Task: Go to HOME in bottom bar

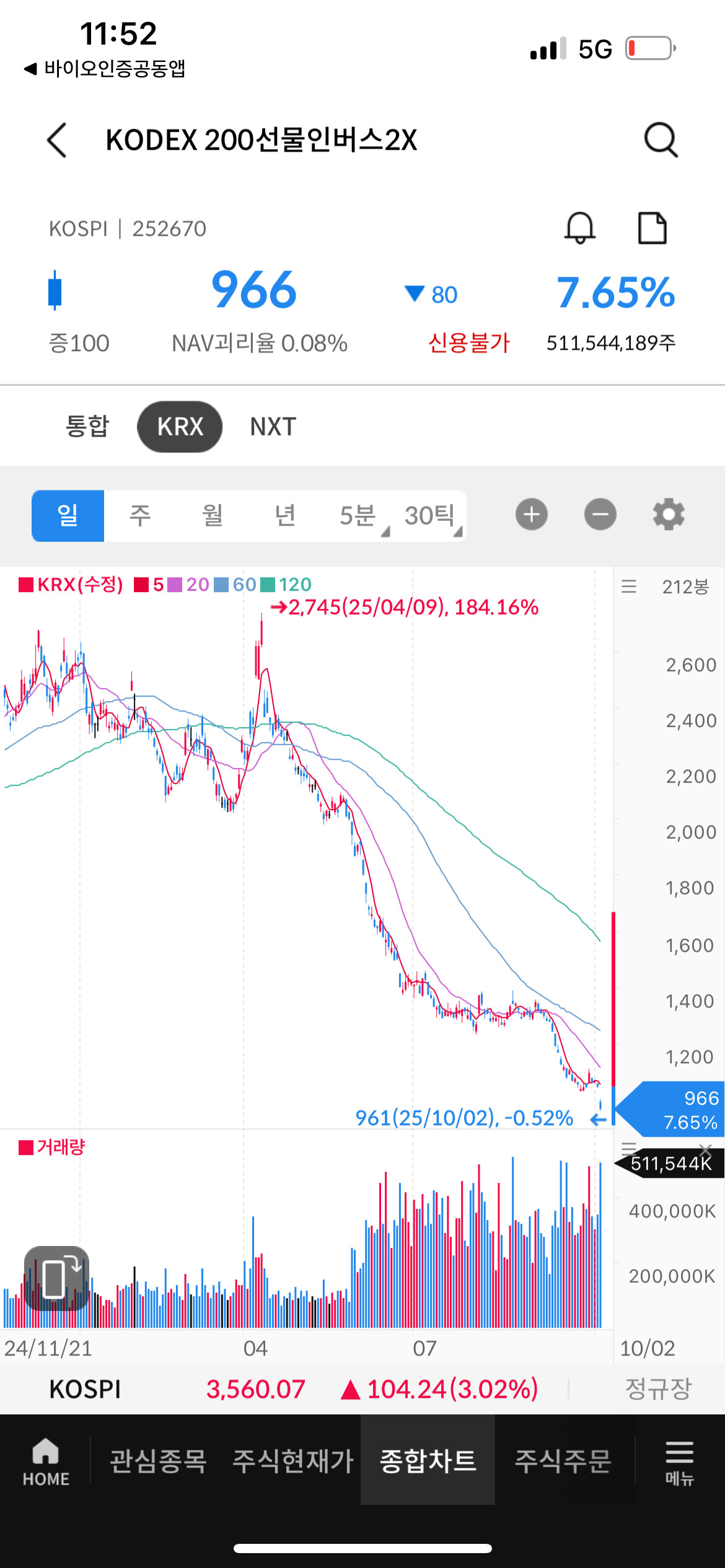Action: coord(46,1462)
